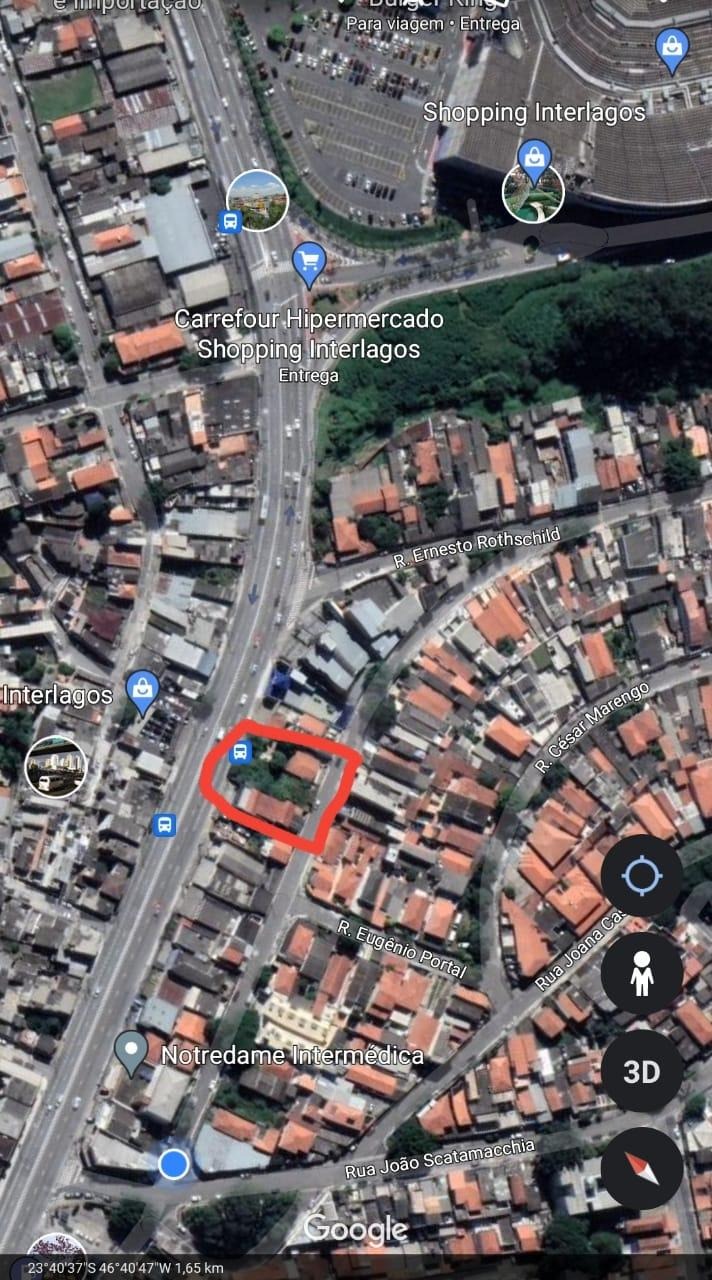
Task: Center map on my current location
Action: coord(641,877)
